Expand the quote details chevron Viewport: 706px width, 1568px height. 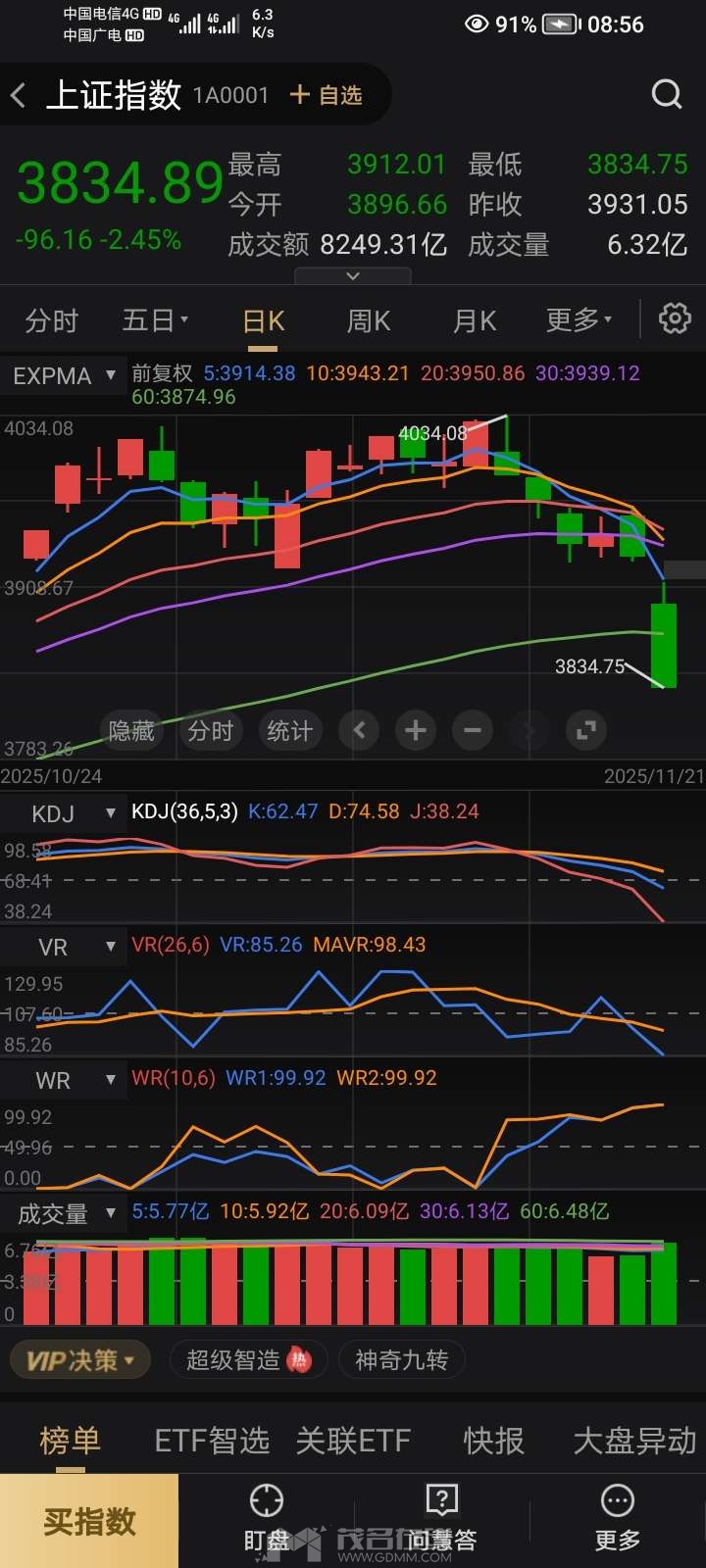353,277
